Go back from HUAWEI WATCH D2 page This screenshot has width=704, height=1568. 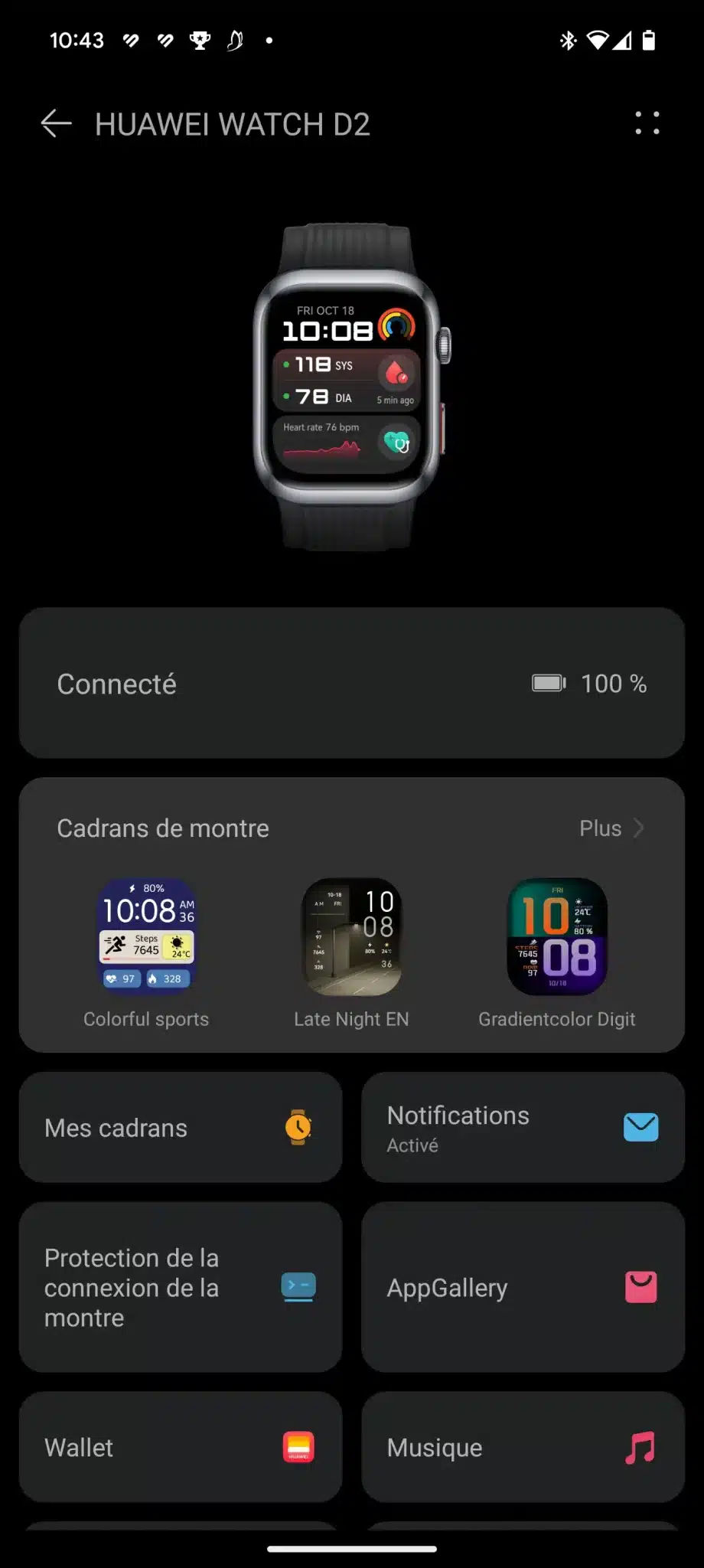pyautogui.click(x=56, y=123)
